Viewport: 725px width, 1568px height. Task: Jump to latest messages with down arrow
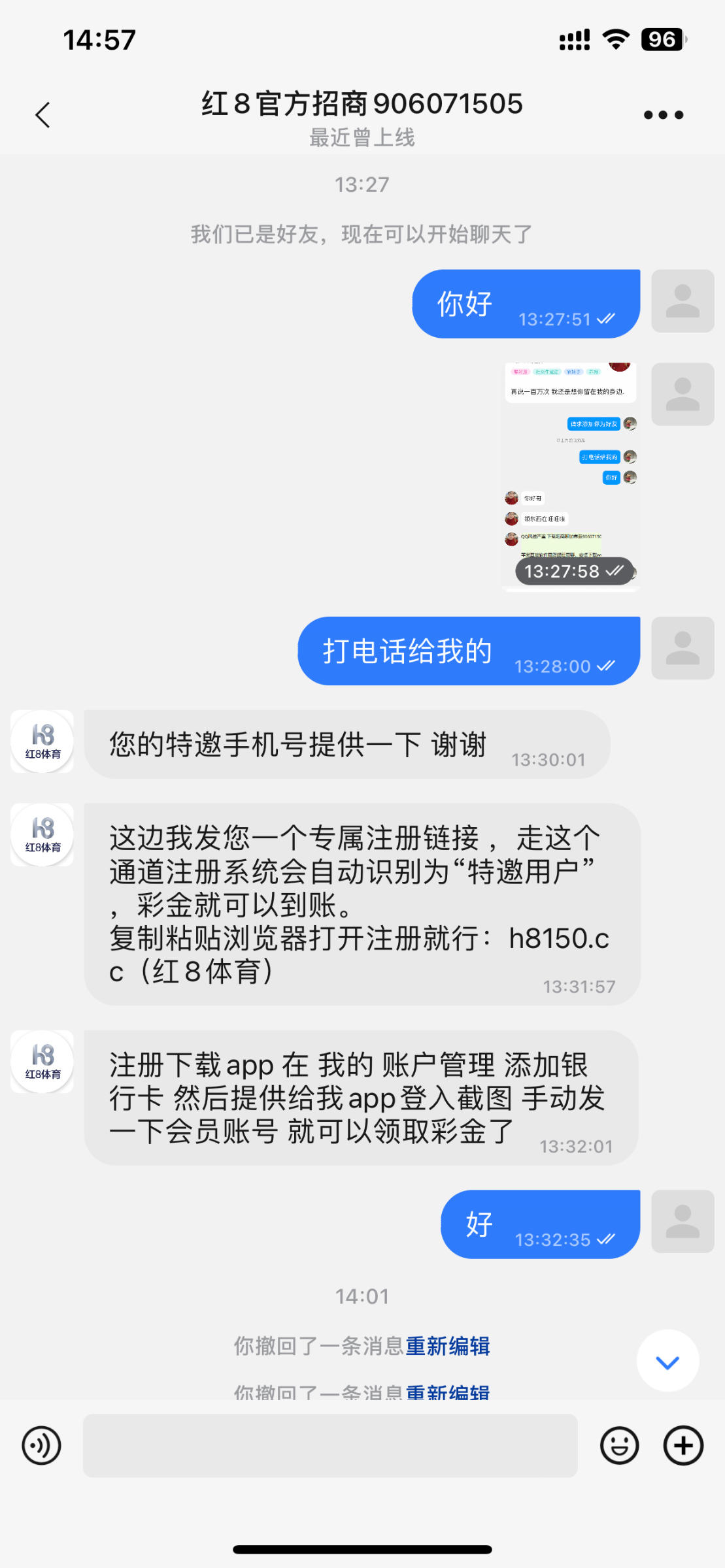tap(667, 1362)
